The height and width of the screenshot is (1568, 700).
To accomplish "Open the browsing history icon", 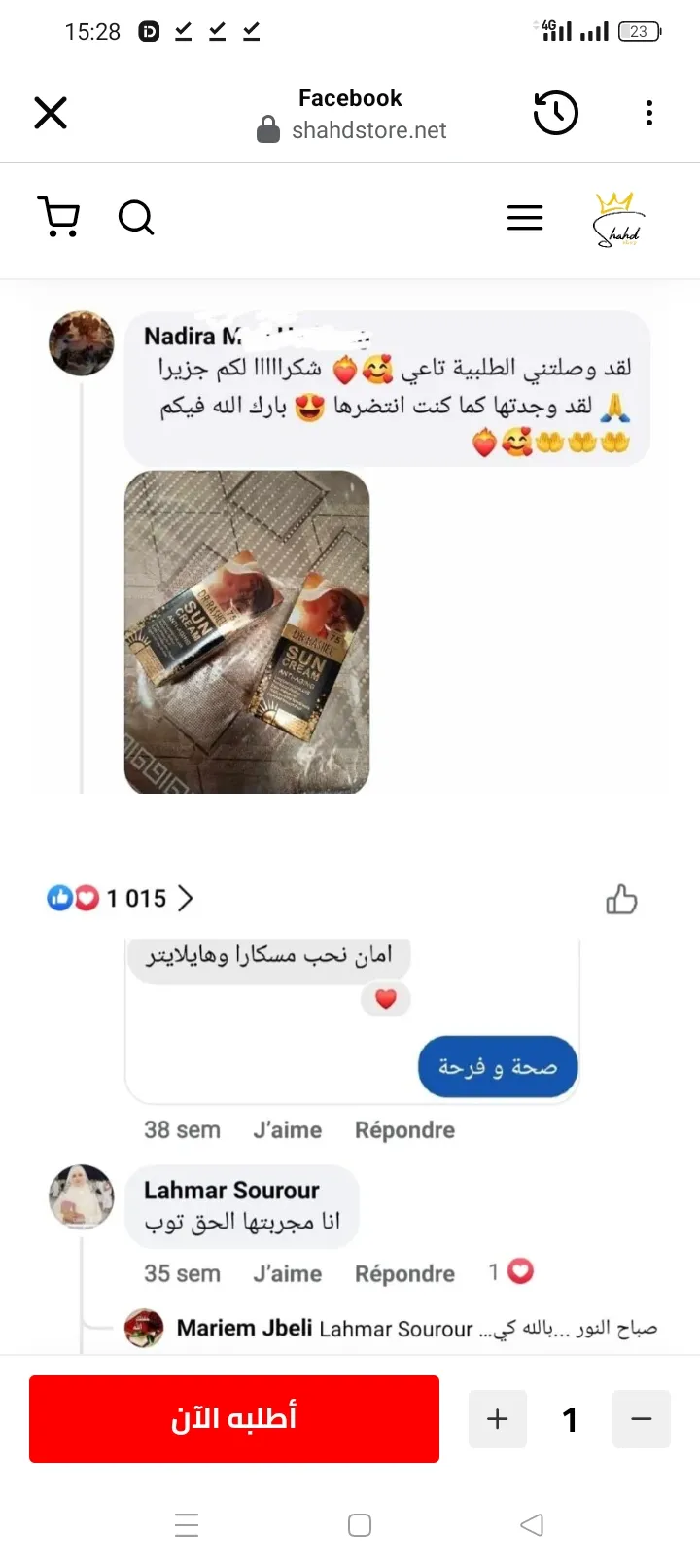I will coord(556,113).
